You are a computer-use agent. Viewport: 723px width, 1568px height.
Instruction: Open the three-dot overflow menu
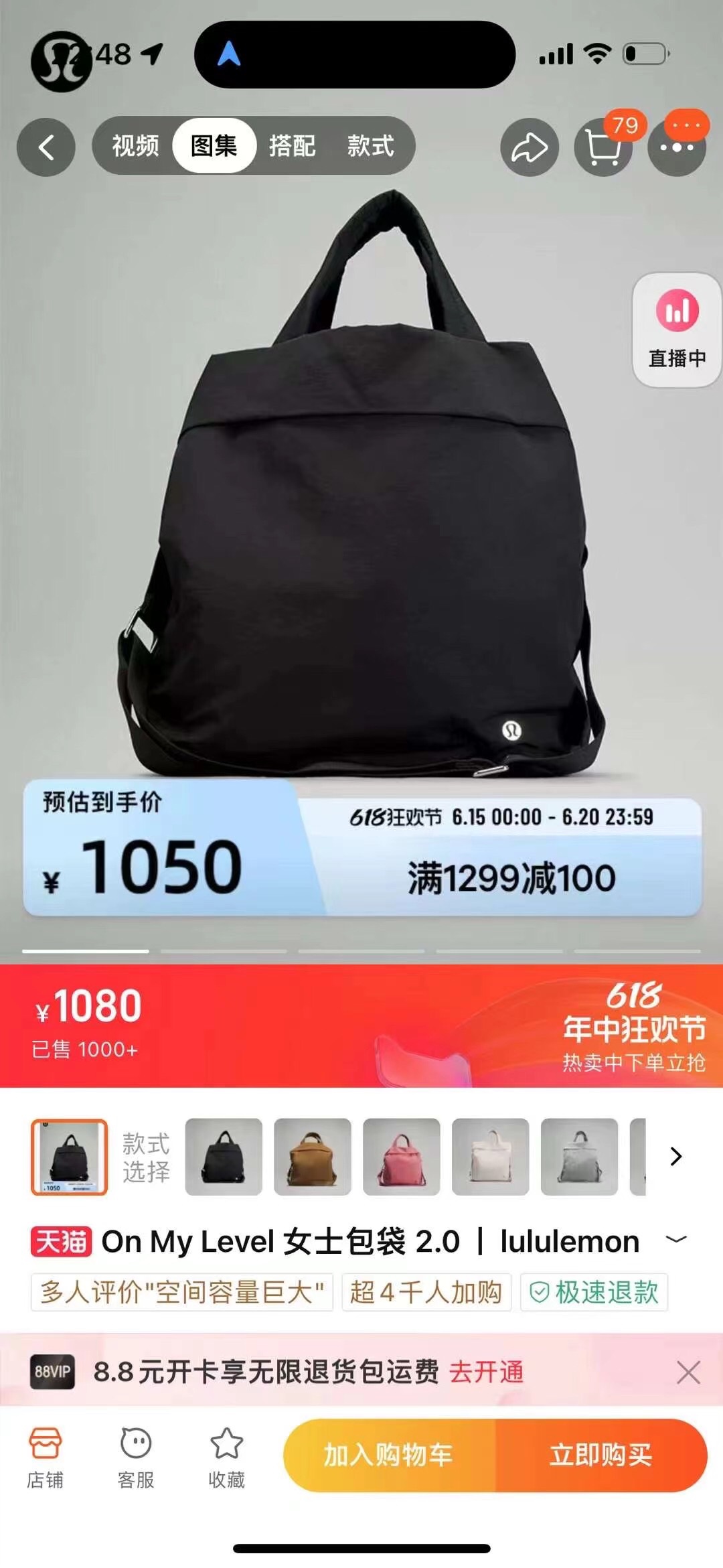click(x=677, y=147)
